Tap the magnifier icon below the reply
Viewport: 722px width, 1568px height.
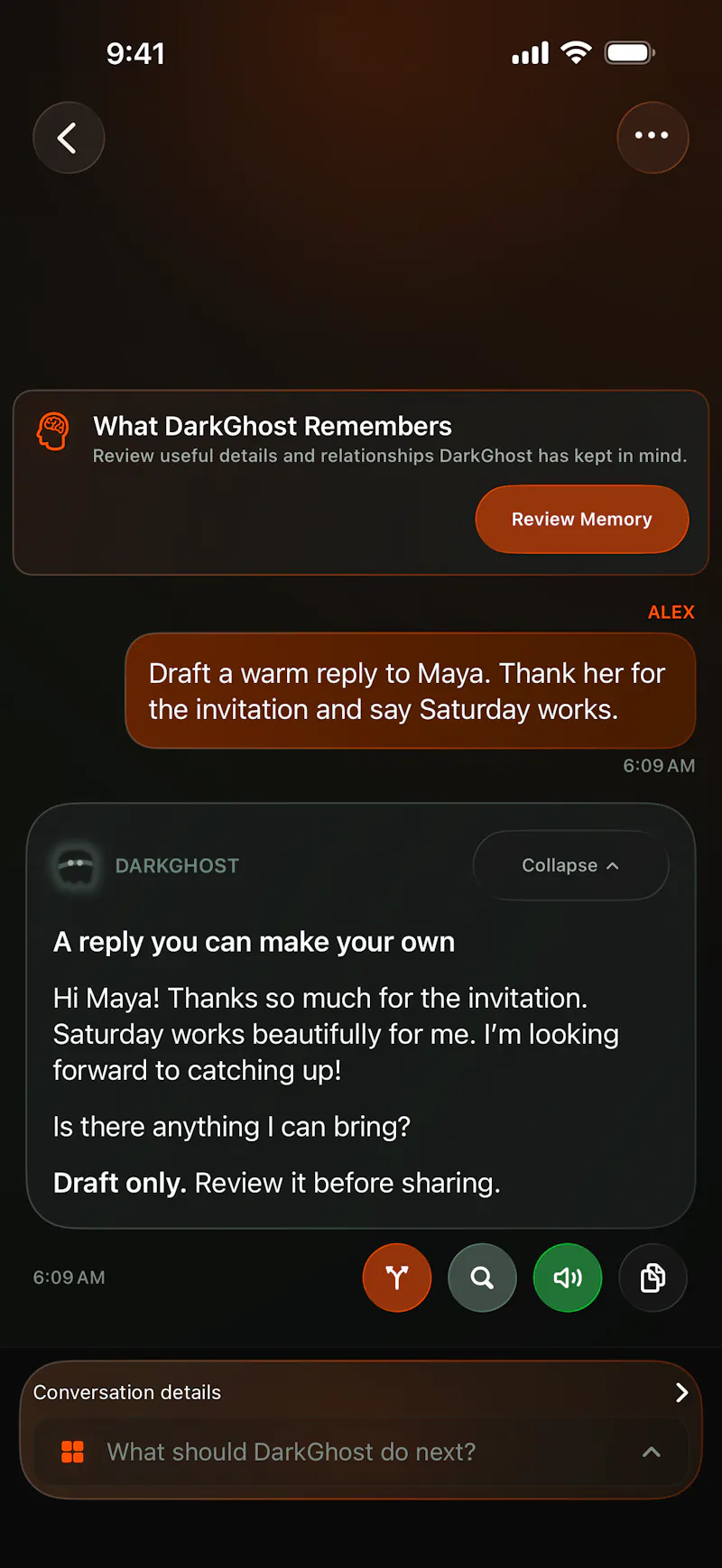(x=482, y=1277)
